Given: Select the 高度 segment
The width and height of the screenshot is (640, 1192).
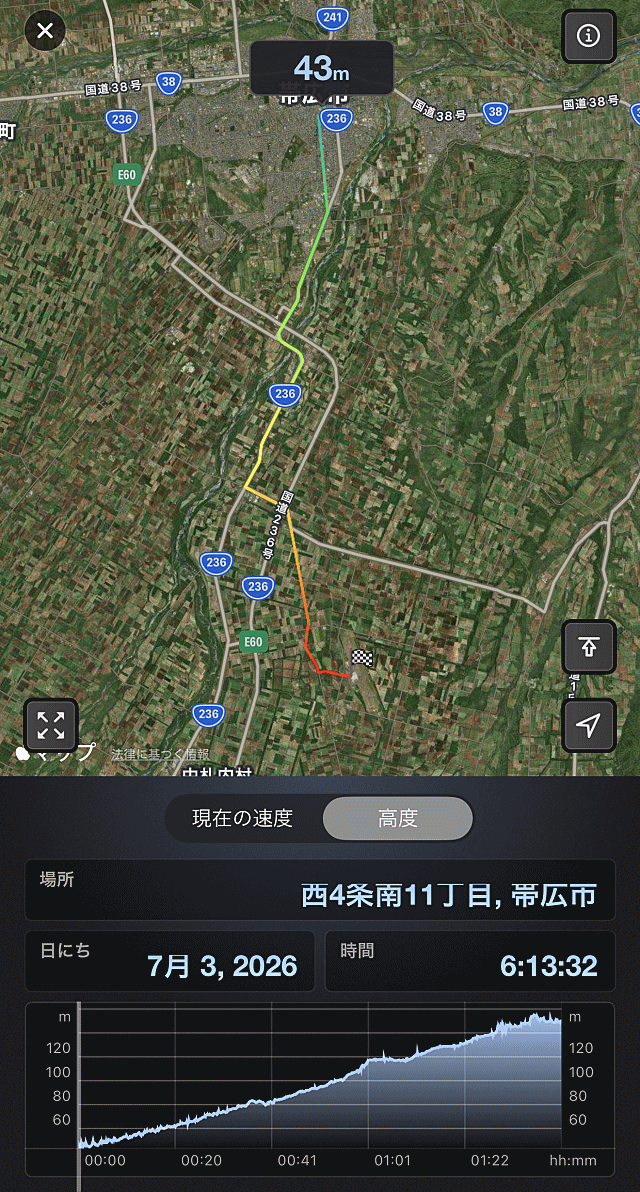Looking at the screenshot, I should coord(398,819).
